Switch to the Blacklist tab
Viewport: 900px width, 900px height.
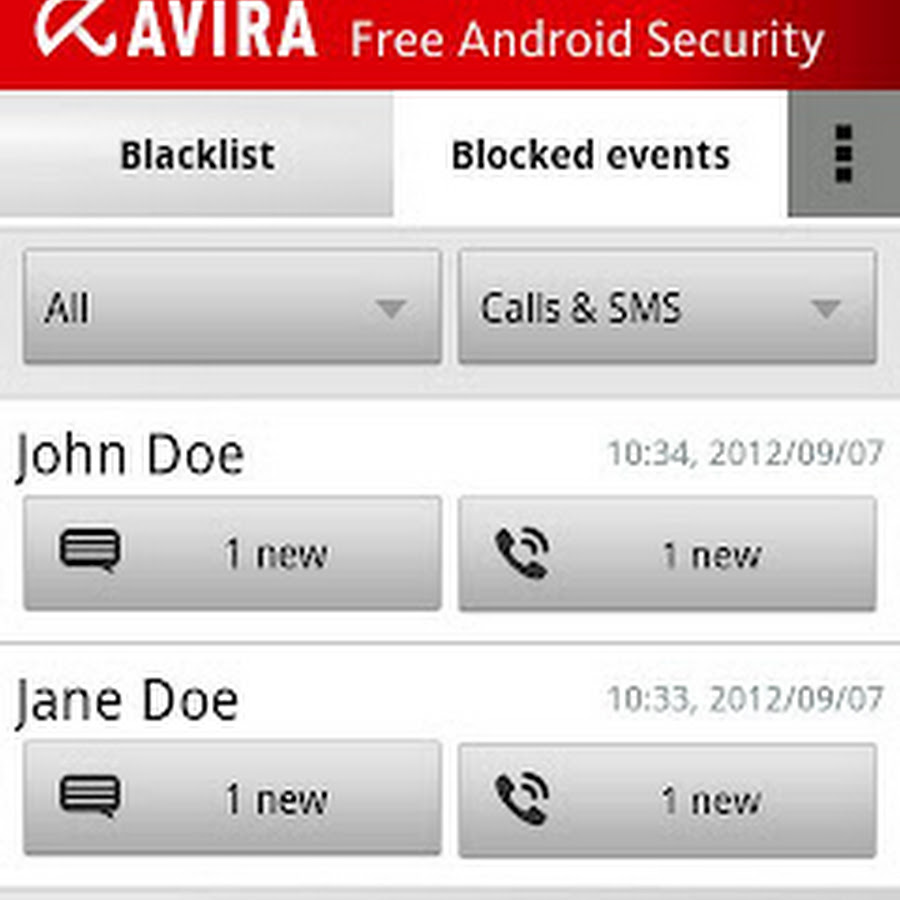pos(197,155)
